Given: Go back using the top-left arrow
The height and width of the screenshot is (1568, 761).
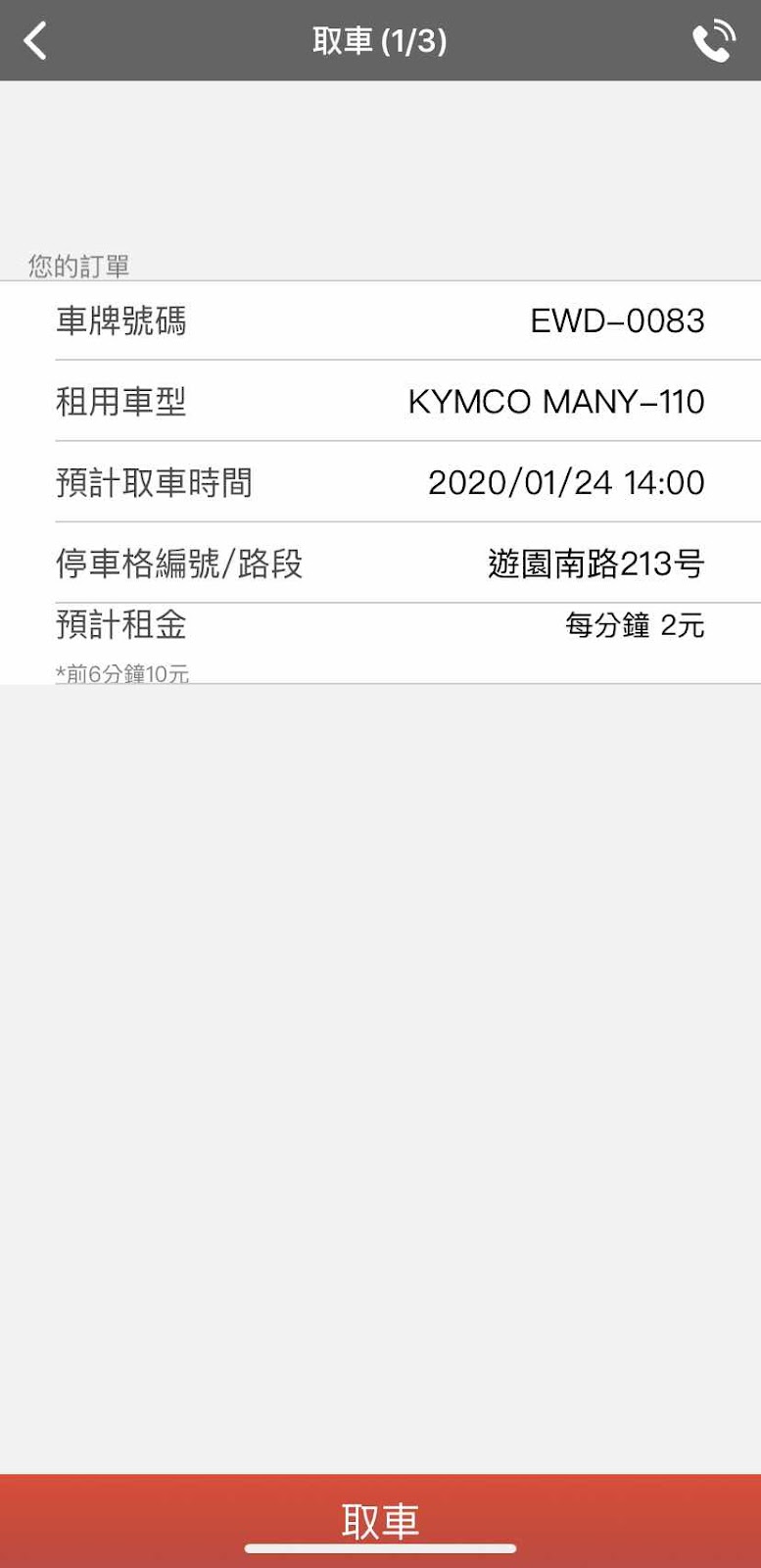Looking at the screenshot, I should 35,41.
